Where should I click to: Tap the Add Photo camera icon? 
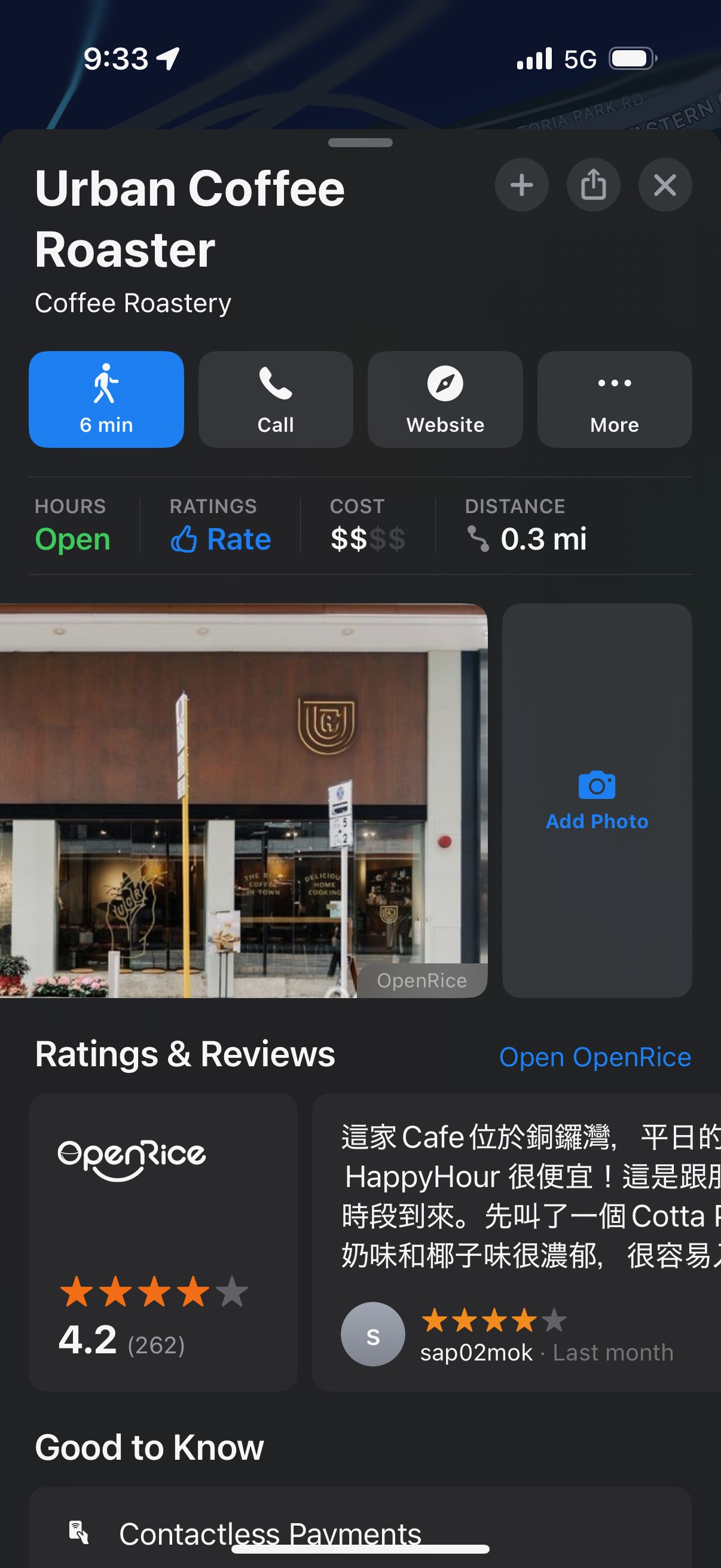coord(598,786)
